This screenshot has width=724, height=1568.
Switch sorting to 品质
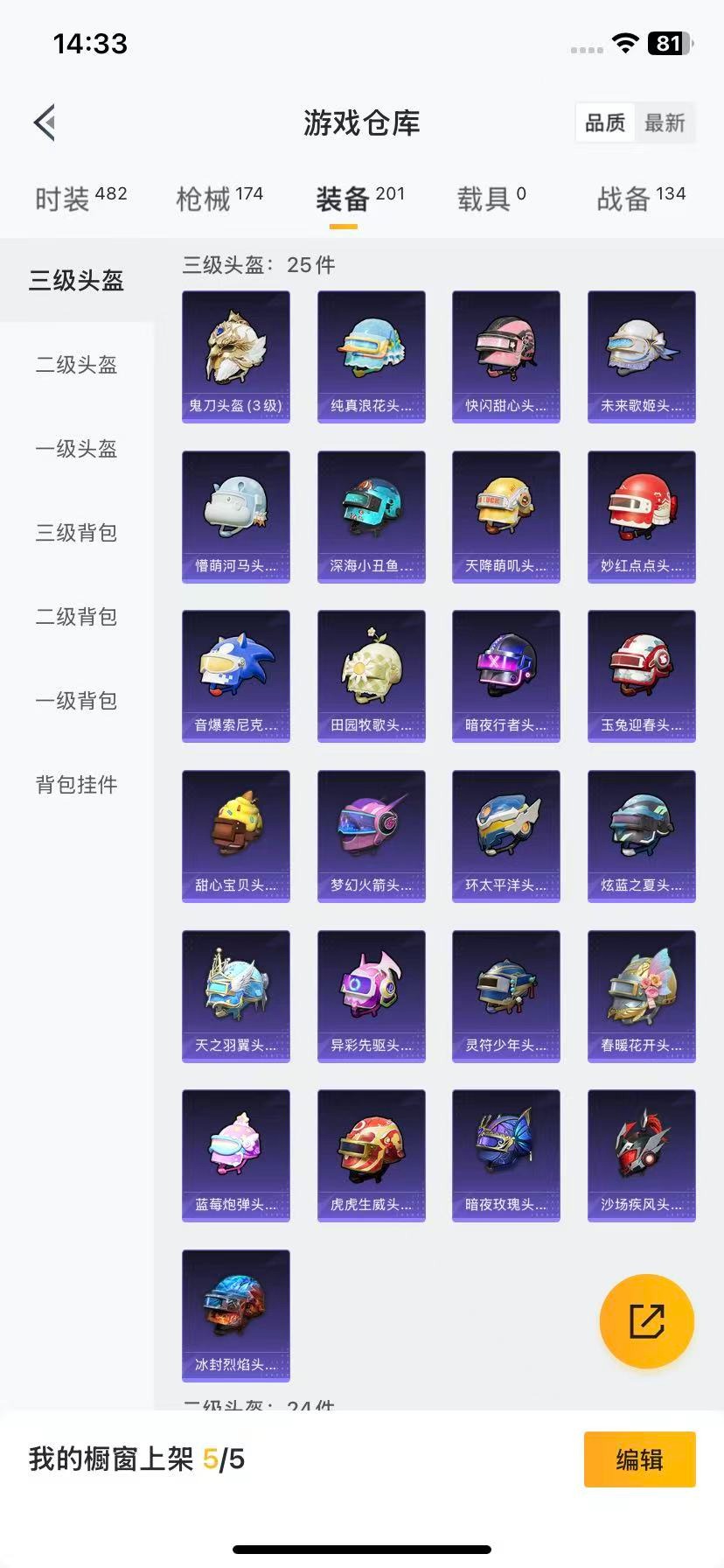(x=604, y=123)
